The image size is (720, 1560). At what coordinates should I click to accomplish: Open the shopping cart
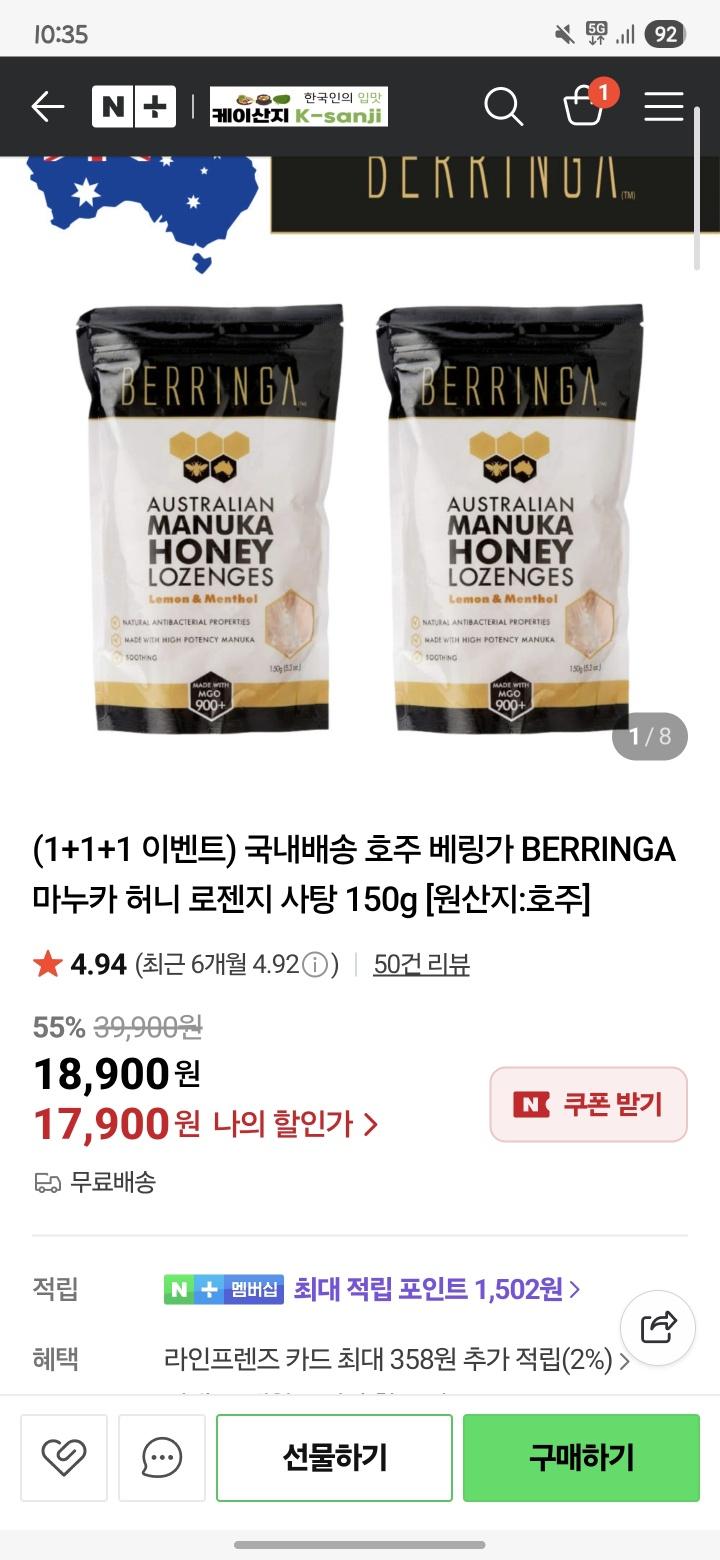584,104
